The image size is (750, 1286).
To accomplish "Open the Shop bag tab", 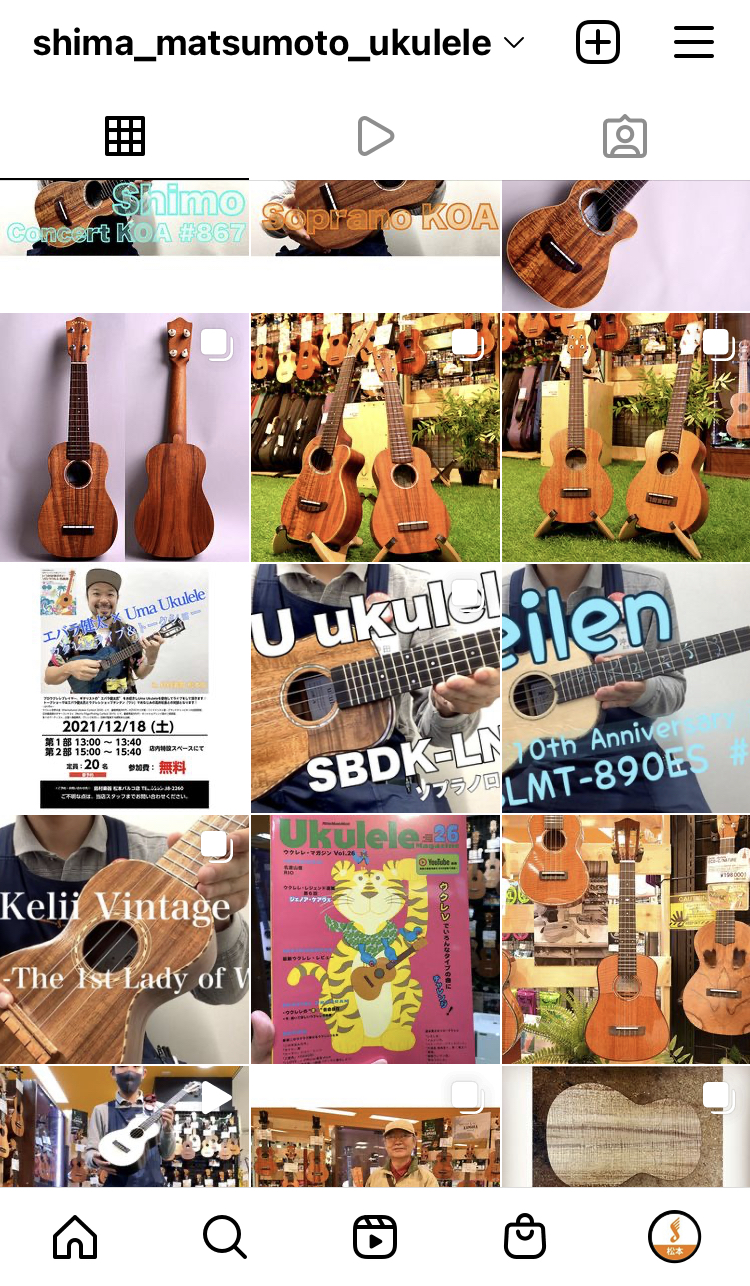I will (x=525, y=1238).
